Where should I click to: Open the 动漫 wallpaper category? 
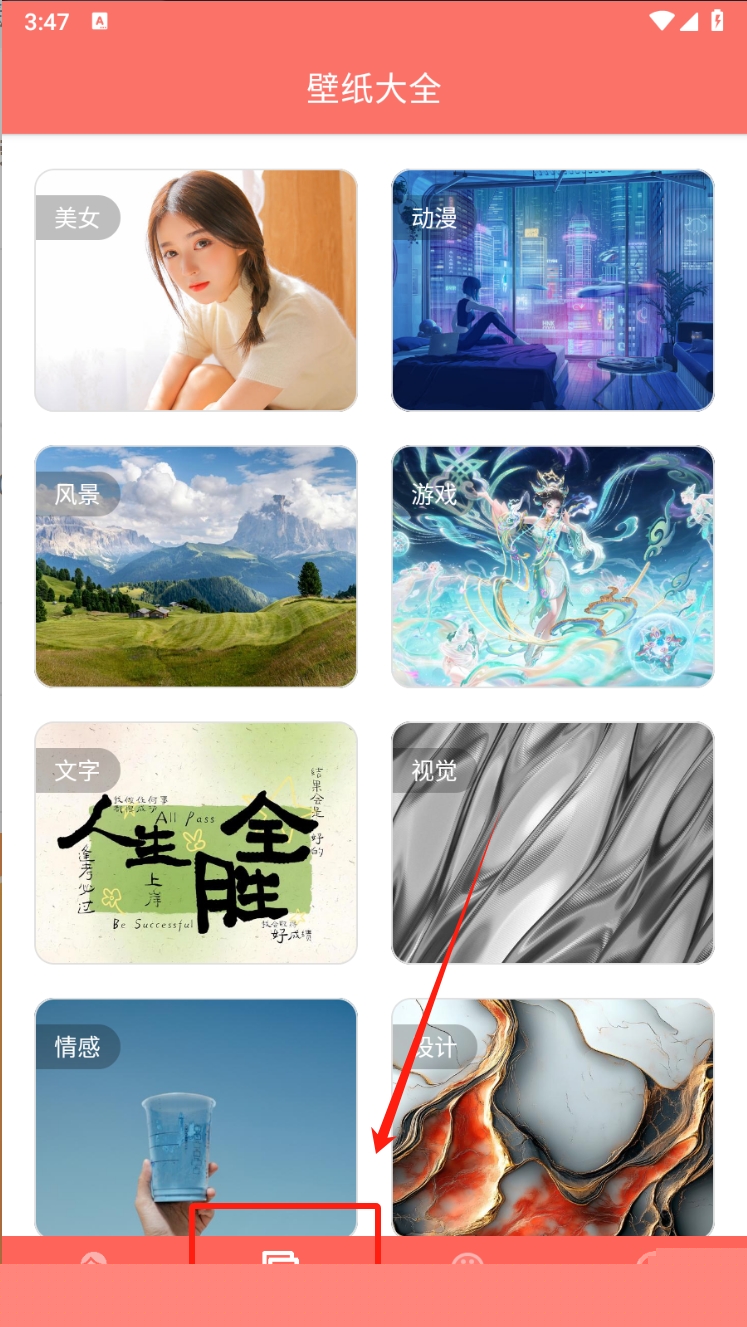(552, 290)
